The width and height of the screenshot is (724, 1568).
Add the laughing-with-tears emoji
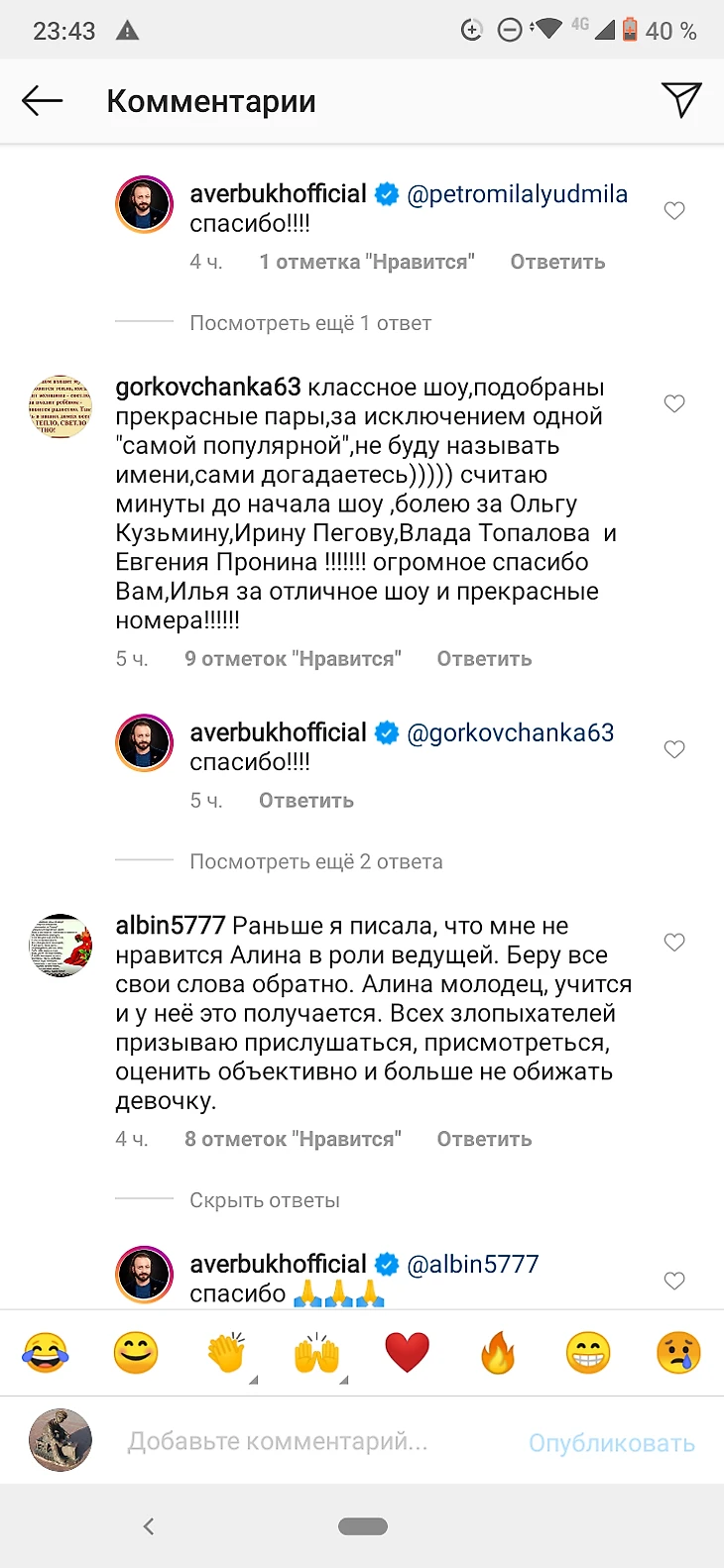point(46,1353)
